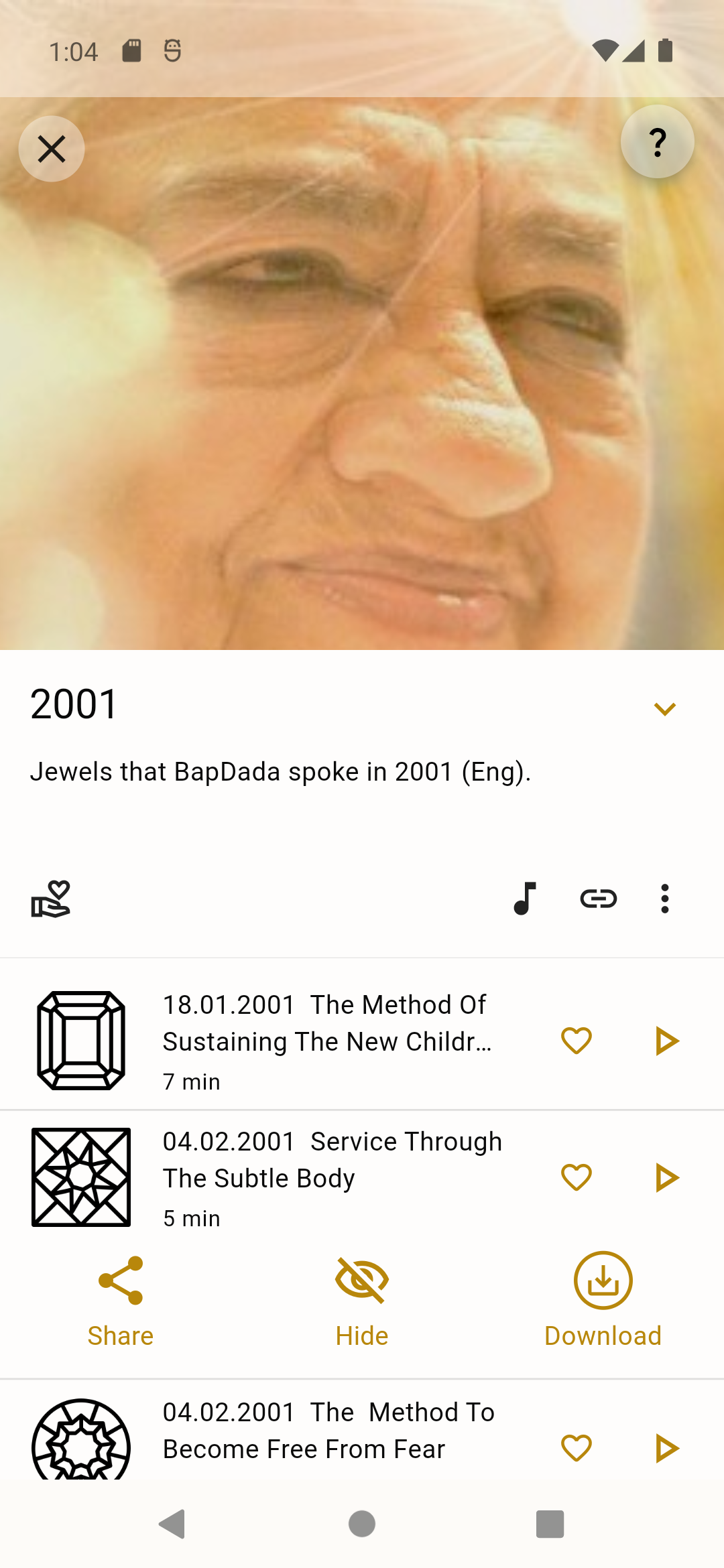Share this track
Image resolution: width=724 pixels, height=1568 pixels.
coord(121,1300)
